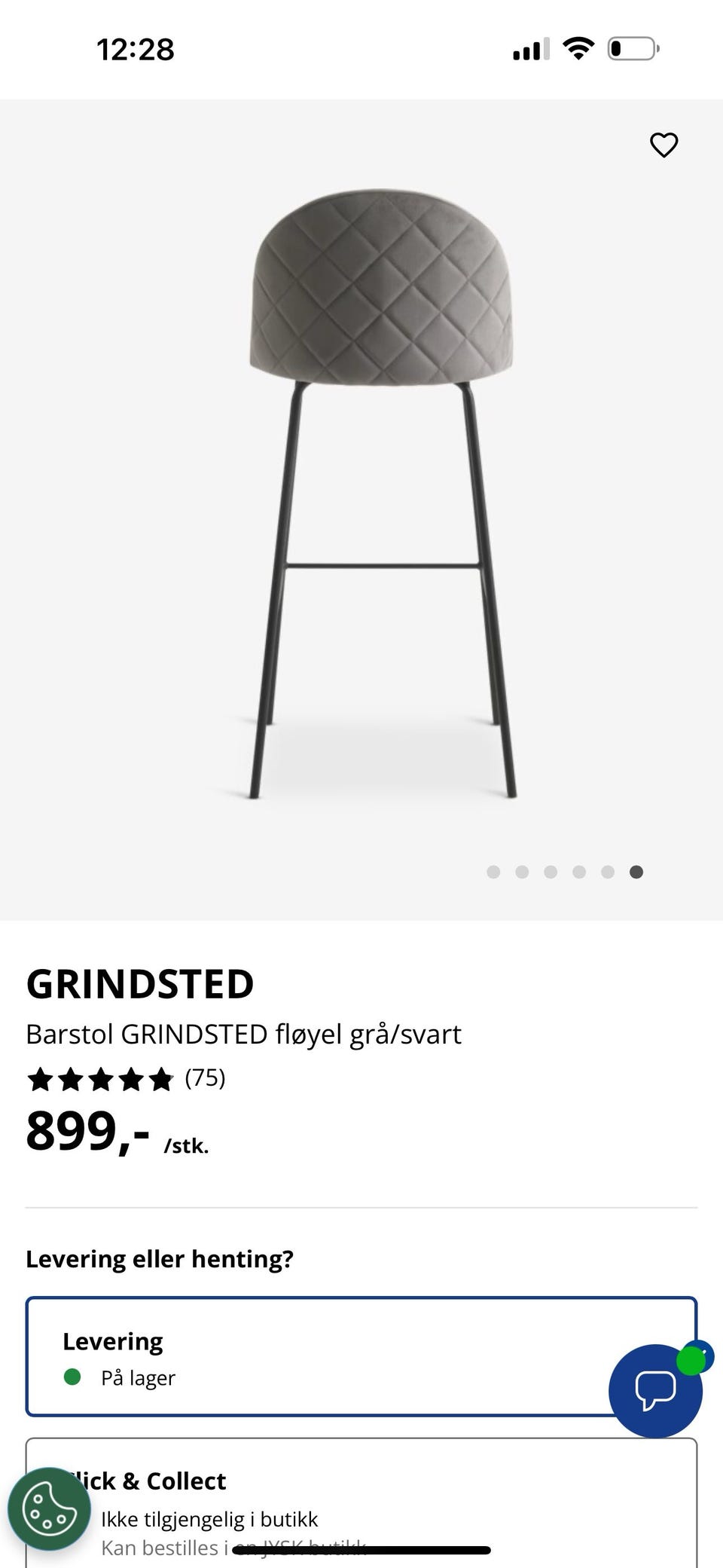723x1568 pixels.
Task: Open the (75) reviews link
Action: (205, 1077)
